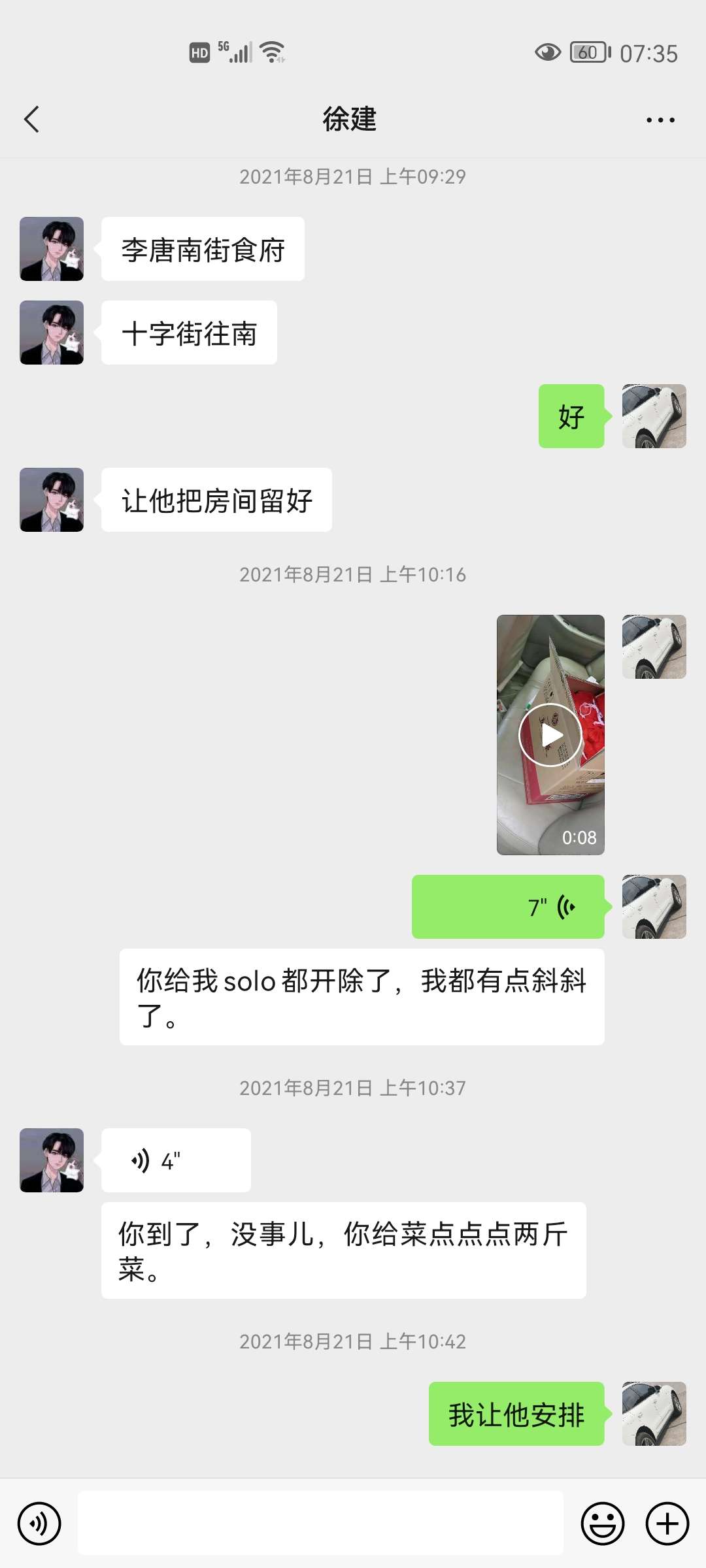Open the plus attachments menu
This screenshot has height=1568, width=706.
pos(667,1524)
